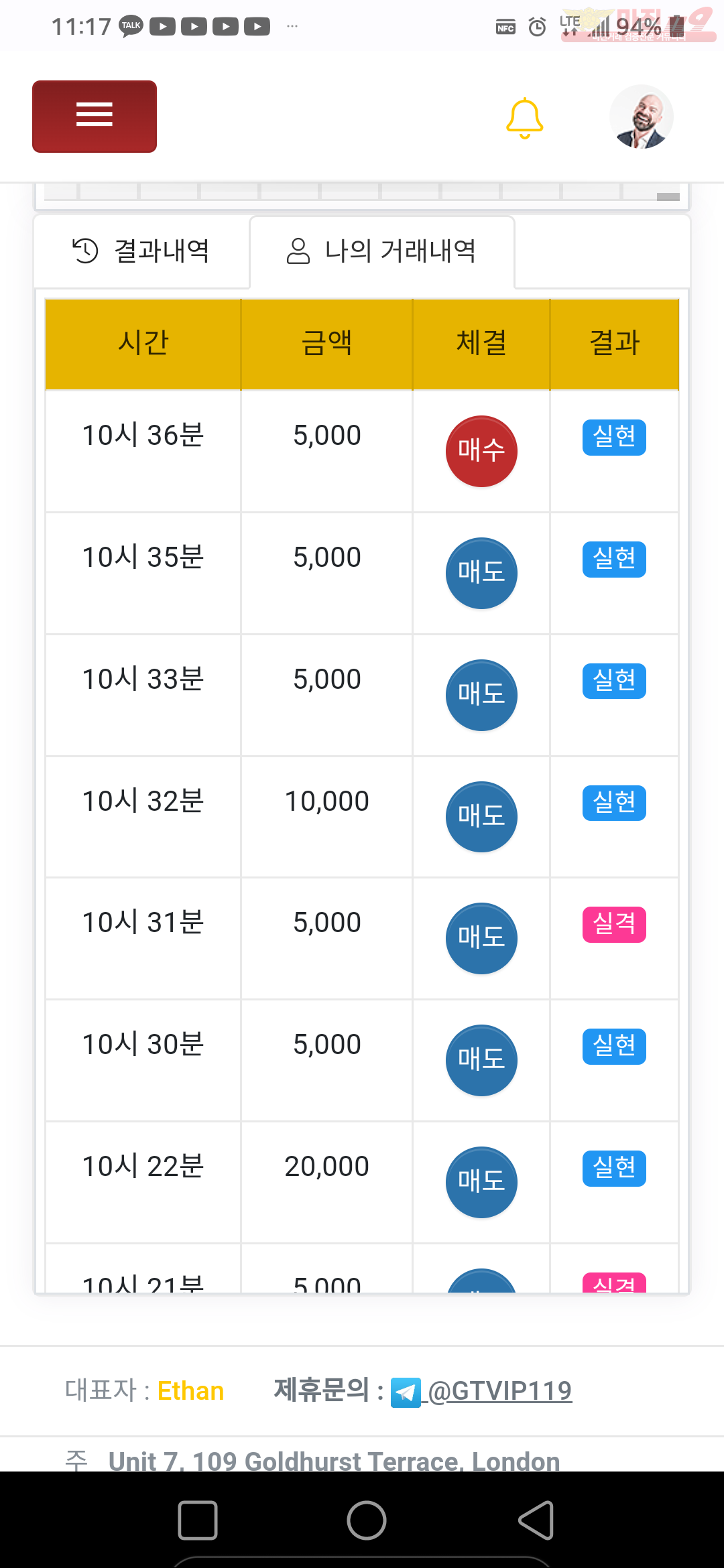Tap the system home button
724x1568 pixels.
pos(367,1520)
